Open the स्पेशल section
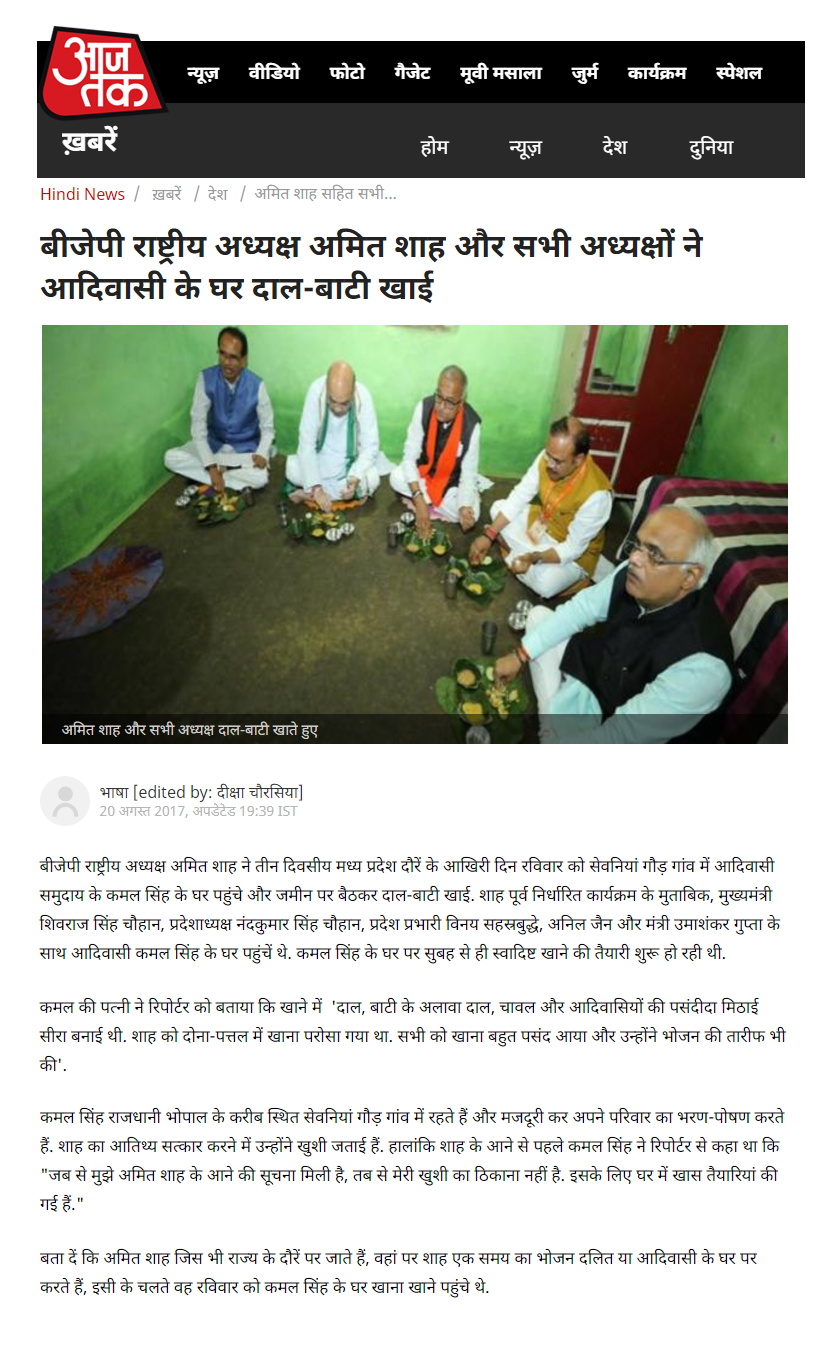 pyautogui.click(x=739, y=73)
